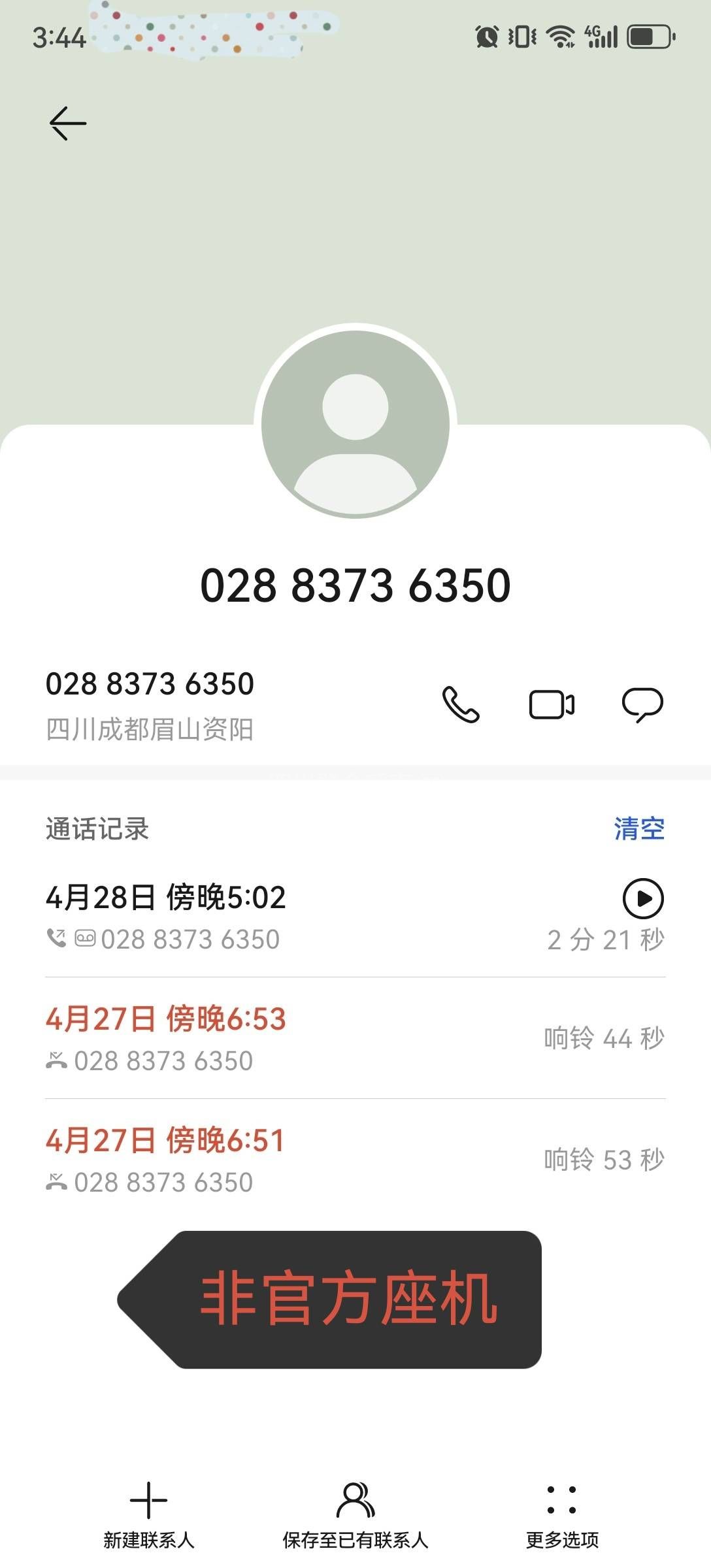
Task: Tap 清空 to clear call records
Action: pos(638,828)
